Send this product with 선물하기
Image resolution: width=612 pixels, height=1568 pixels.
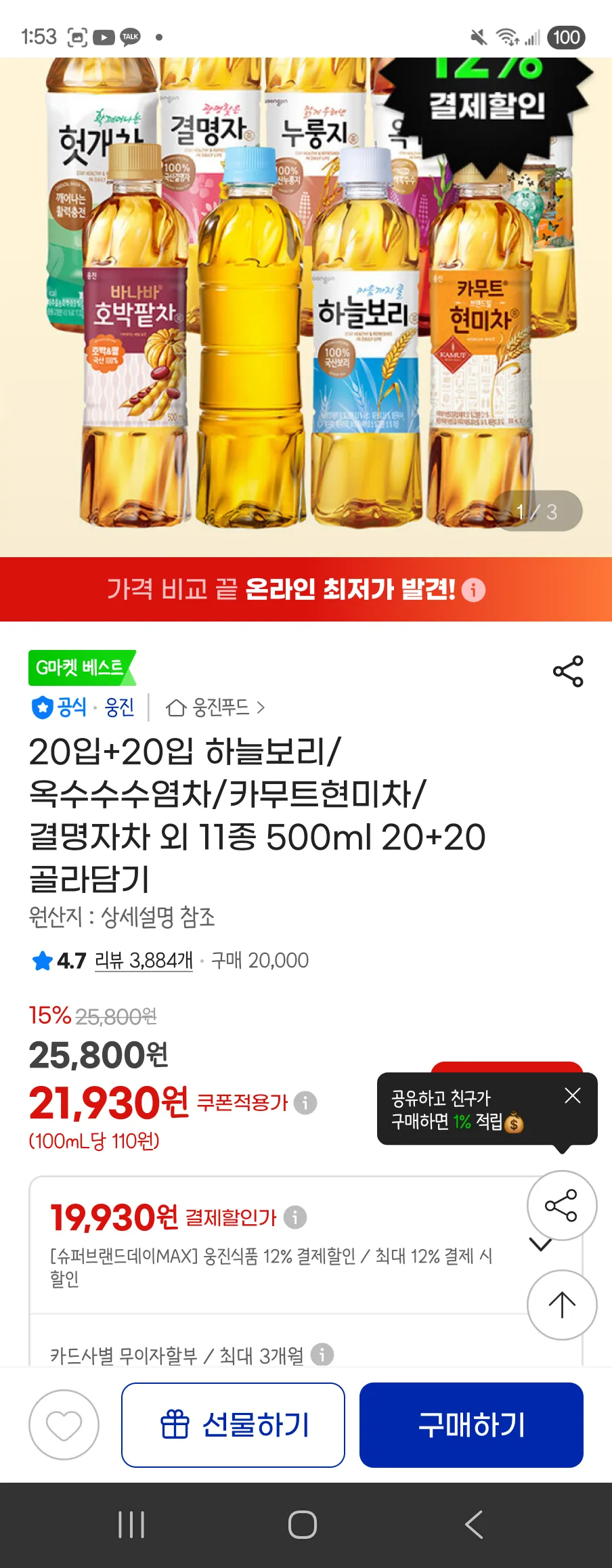233,1424
